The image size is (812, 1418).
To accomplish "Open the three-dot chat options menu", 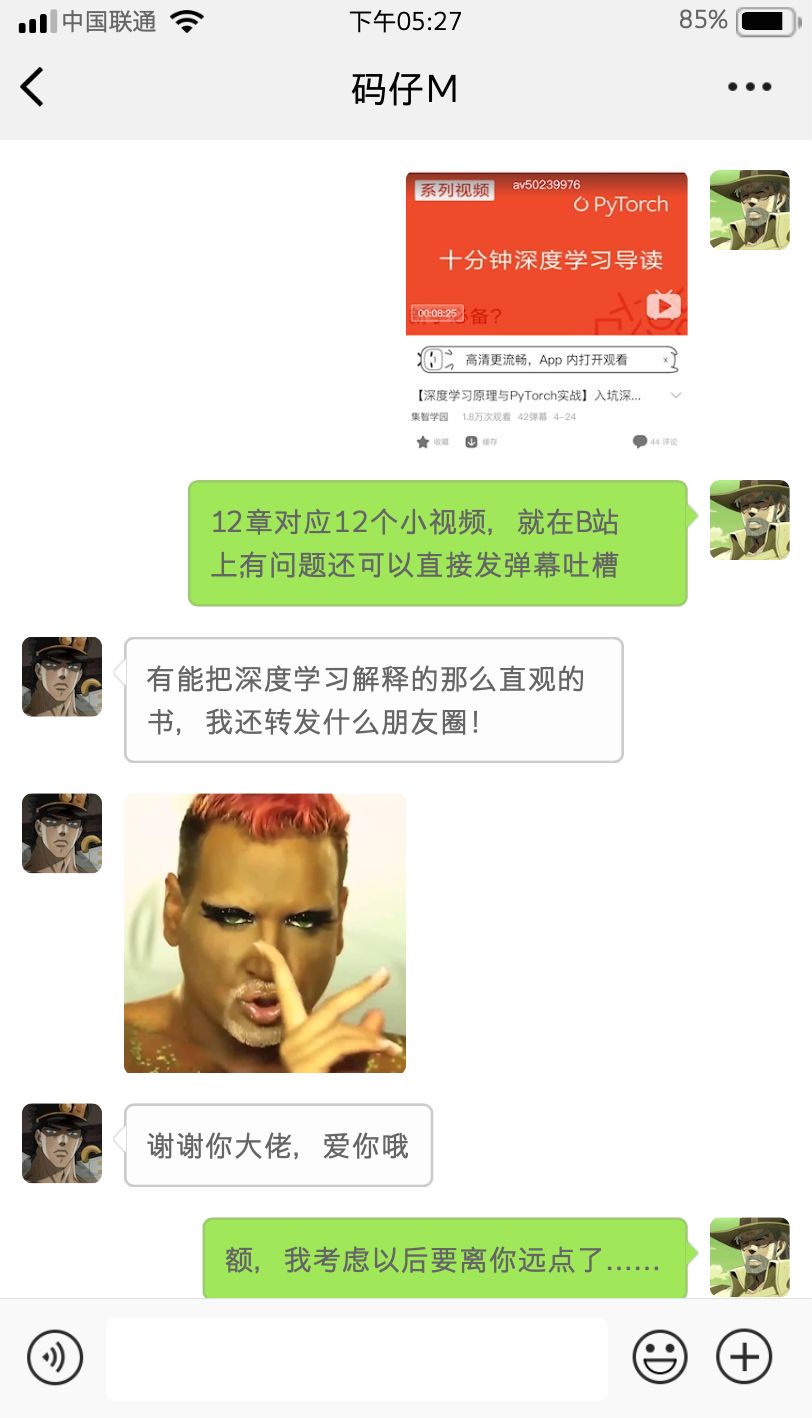I will pyautogui.click(x=749, y=88).
